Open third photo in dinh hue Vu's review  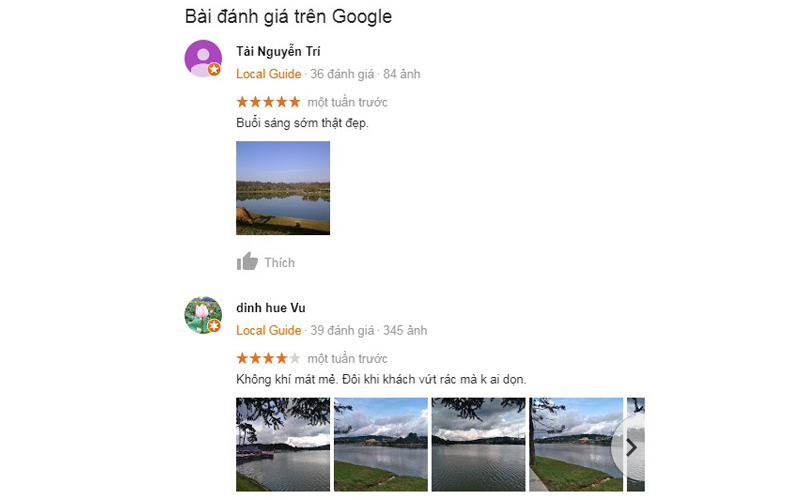point(478,444)
